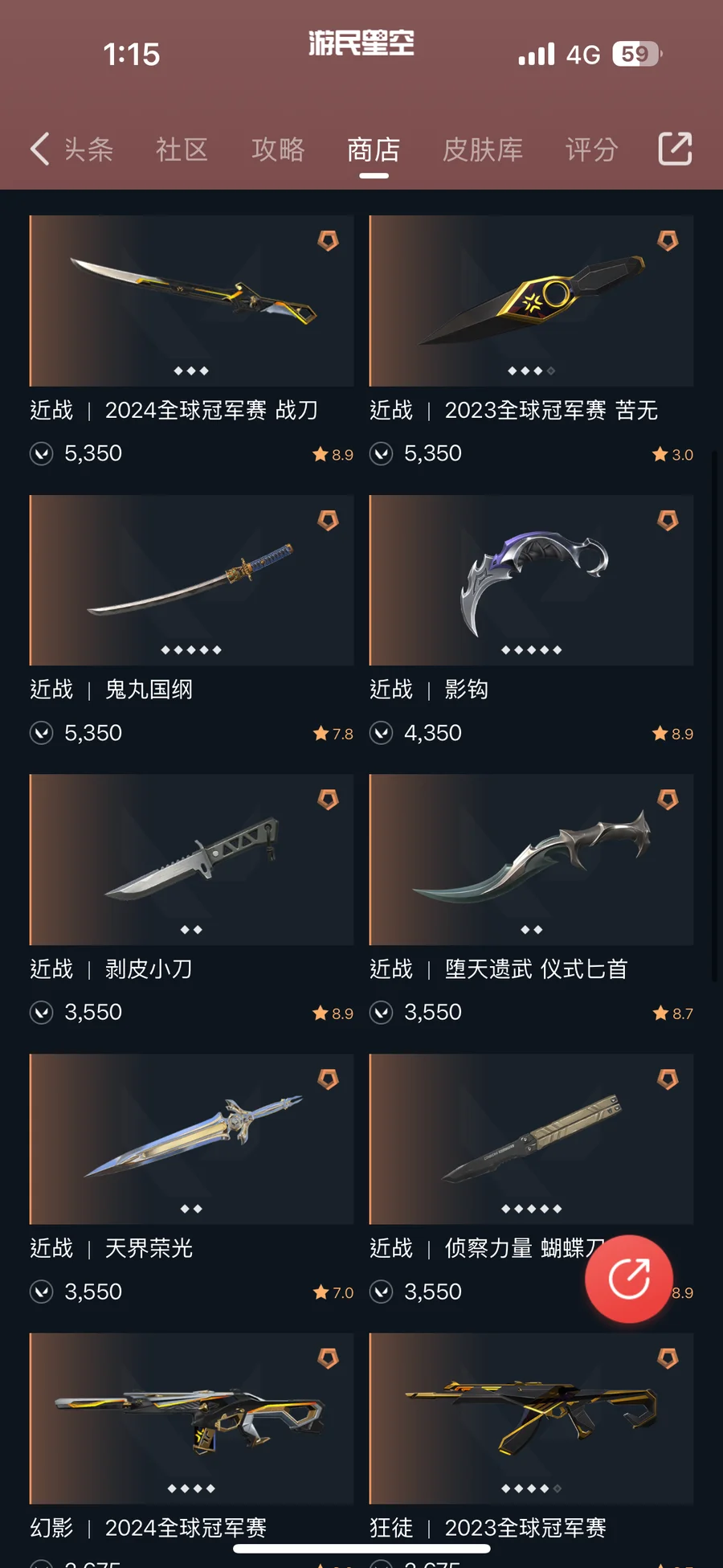View the 影钩 karambit skin
This screenshot has width=723, height=1568.
[531, 580]
